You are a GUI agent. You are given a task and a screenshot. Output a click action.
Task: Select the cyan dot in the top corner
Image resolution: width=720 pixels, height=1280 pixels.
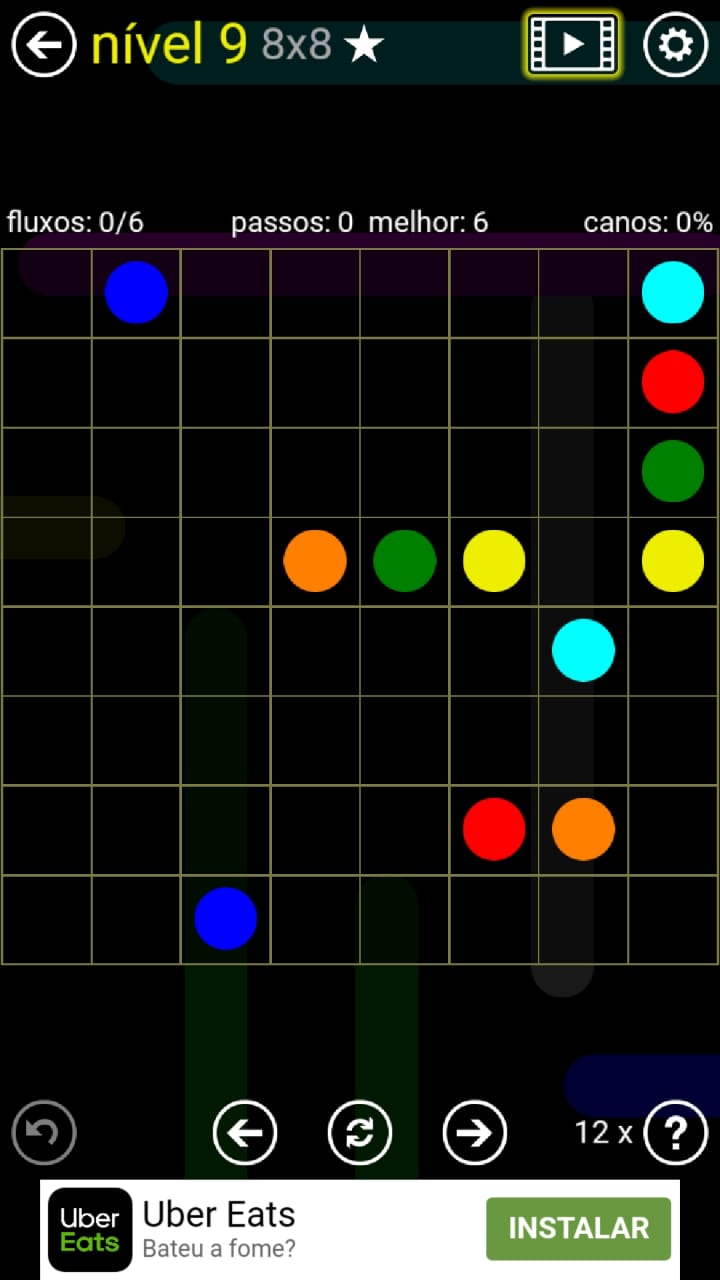[x=673, y=292]
